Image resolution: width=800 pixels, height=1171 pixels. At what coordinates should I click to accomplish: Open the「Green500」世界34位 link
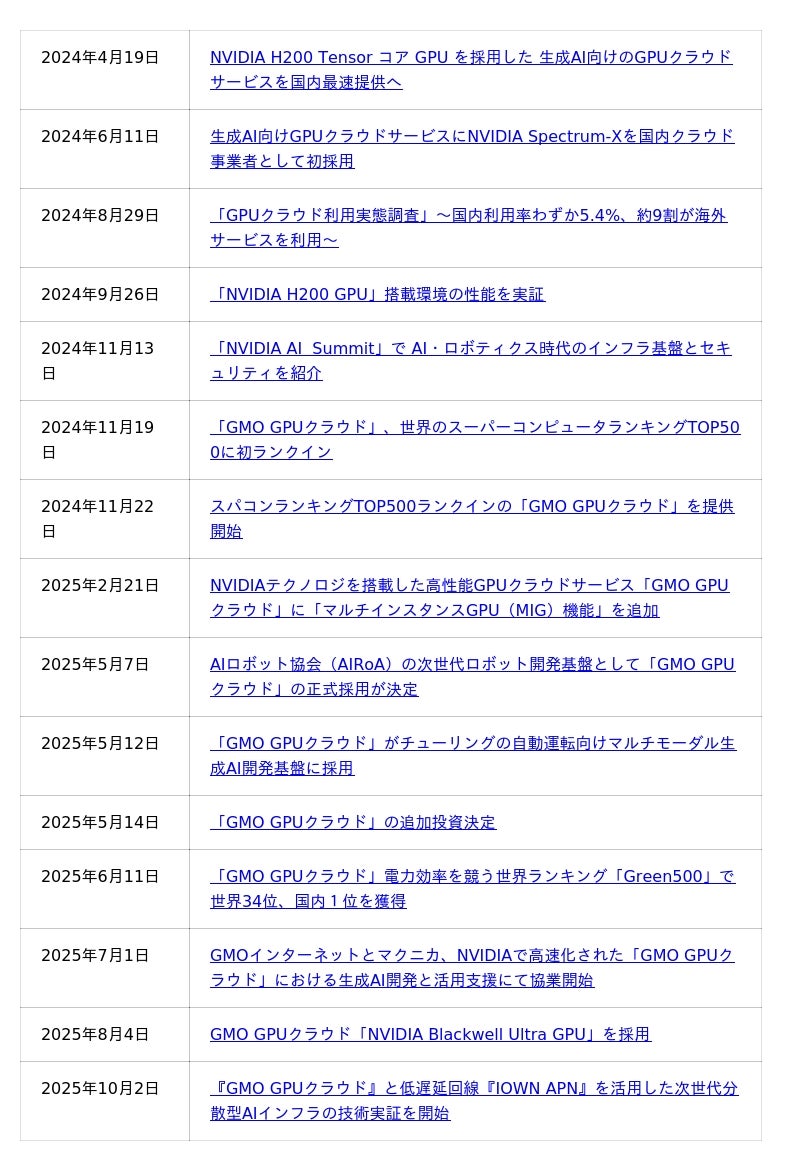tap(472, 877)
